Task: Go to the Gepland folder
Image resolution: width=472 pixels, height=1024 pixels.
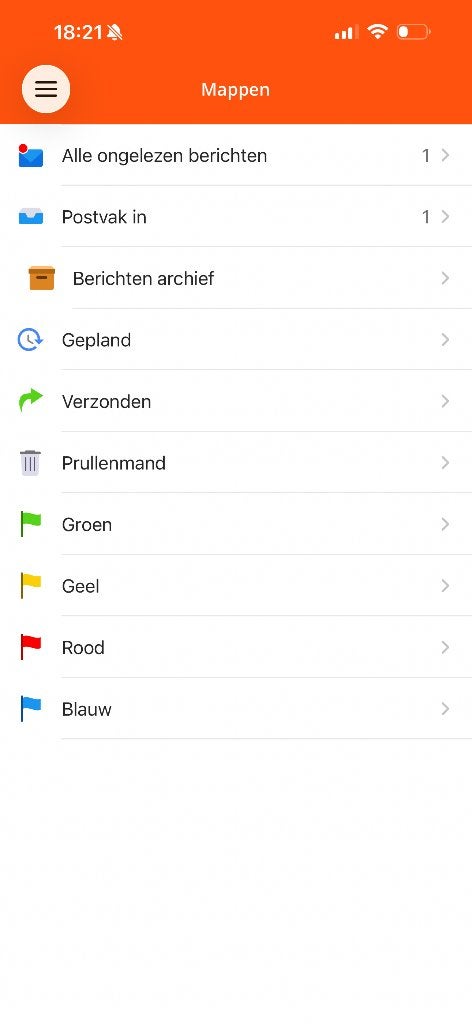Action: click(236, 340)
